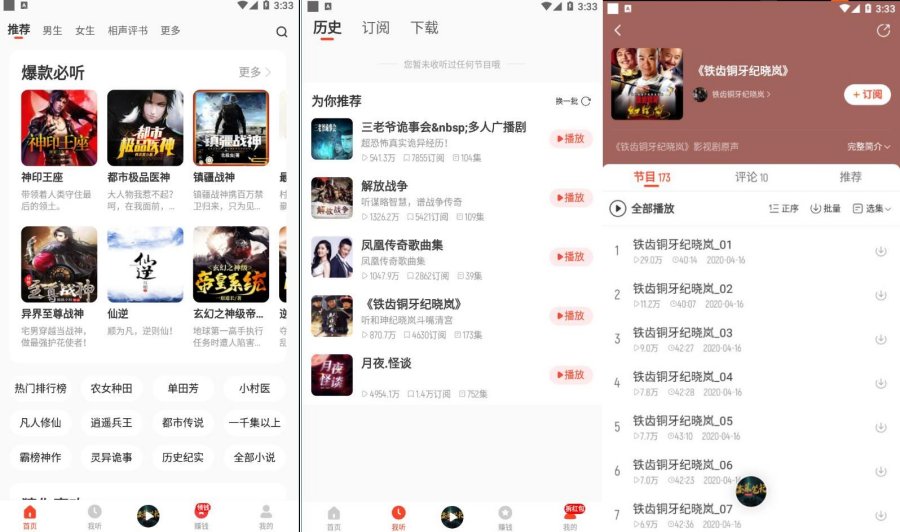
Task: Switch to the 下载 tab
Action: click(x=425, y=28)
